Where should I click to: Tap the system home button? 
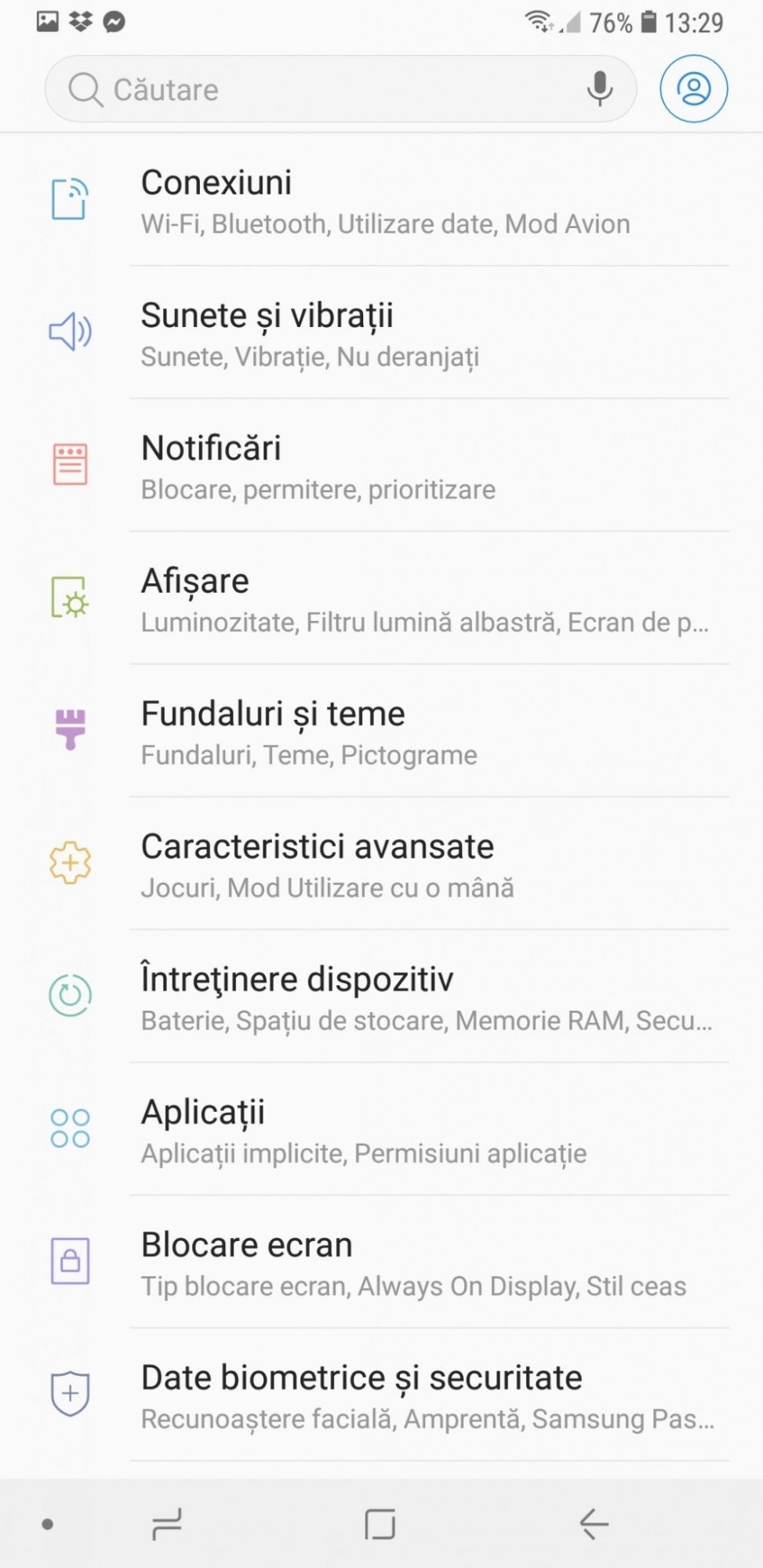[380, 1524]
